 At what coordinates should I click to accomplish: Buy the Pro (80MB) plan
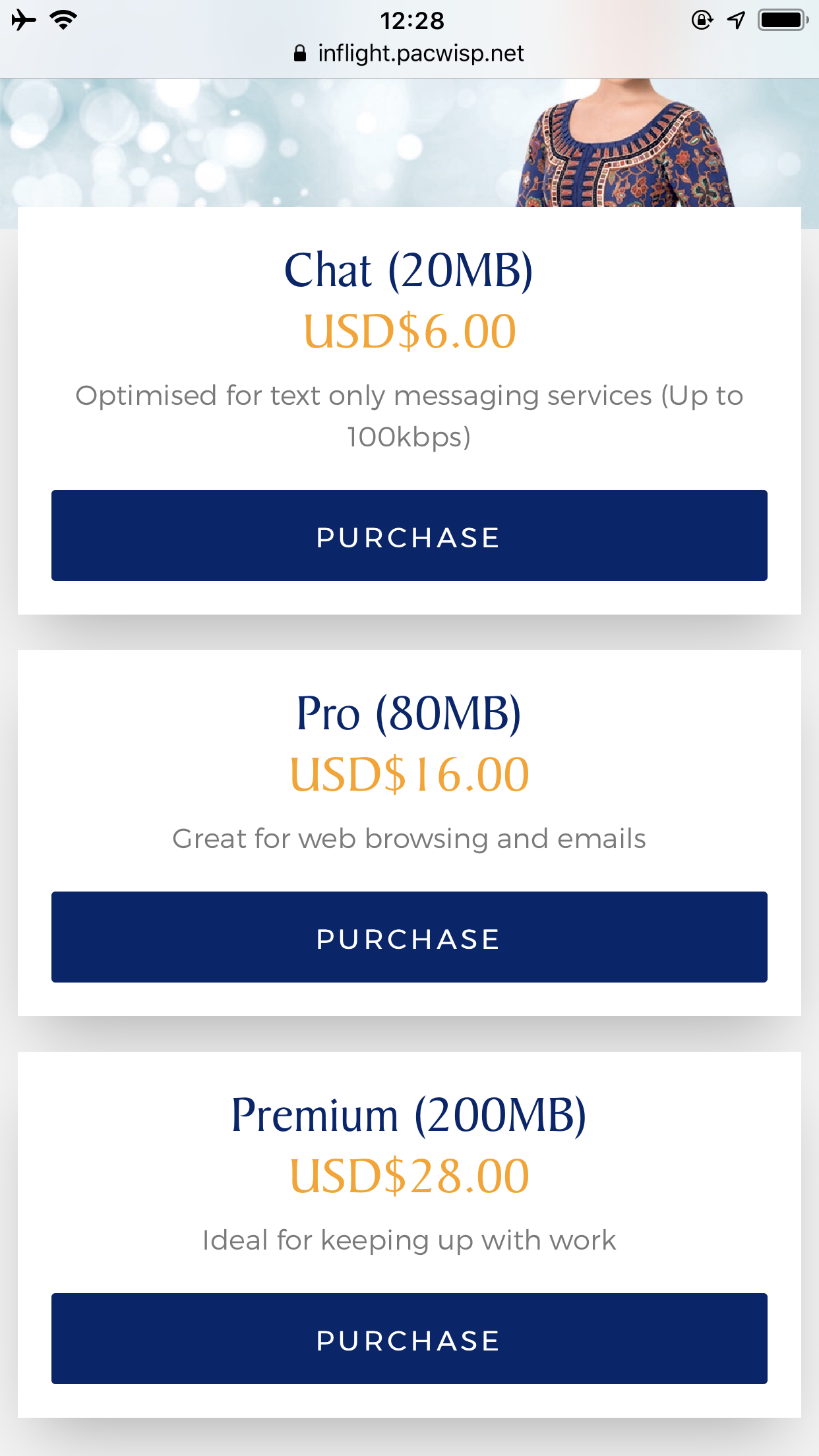pyautogui.click(x=409, y=937)
